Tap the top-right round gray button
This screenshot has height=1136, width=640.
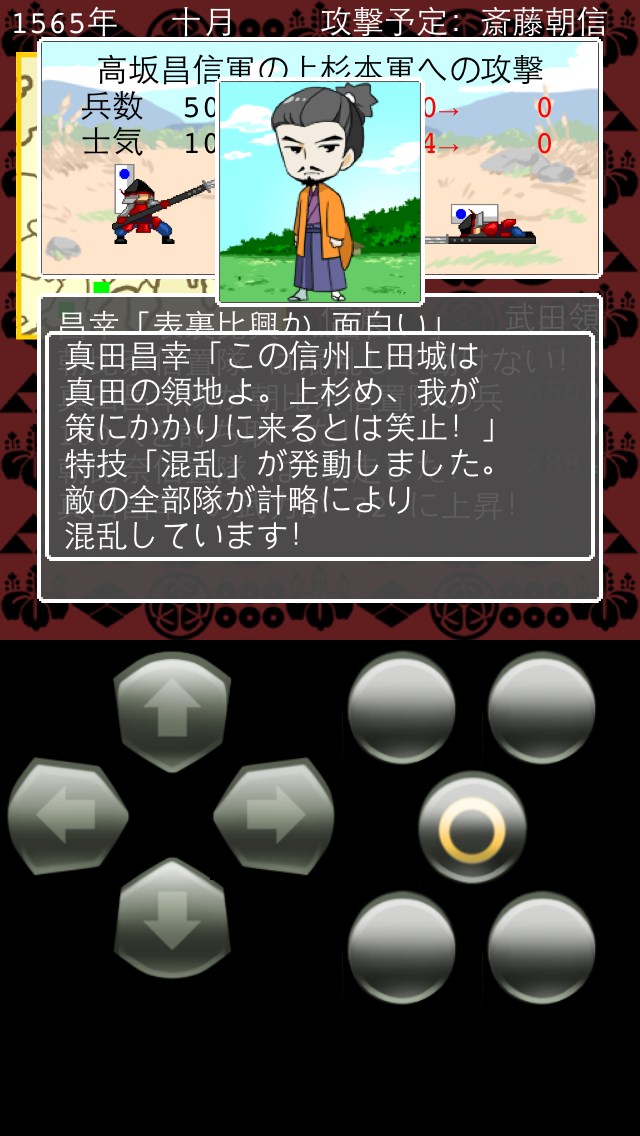tap(541, 708)
